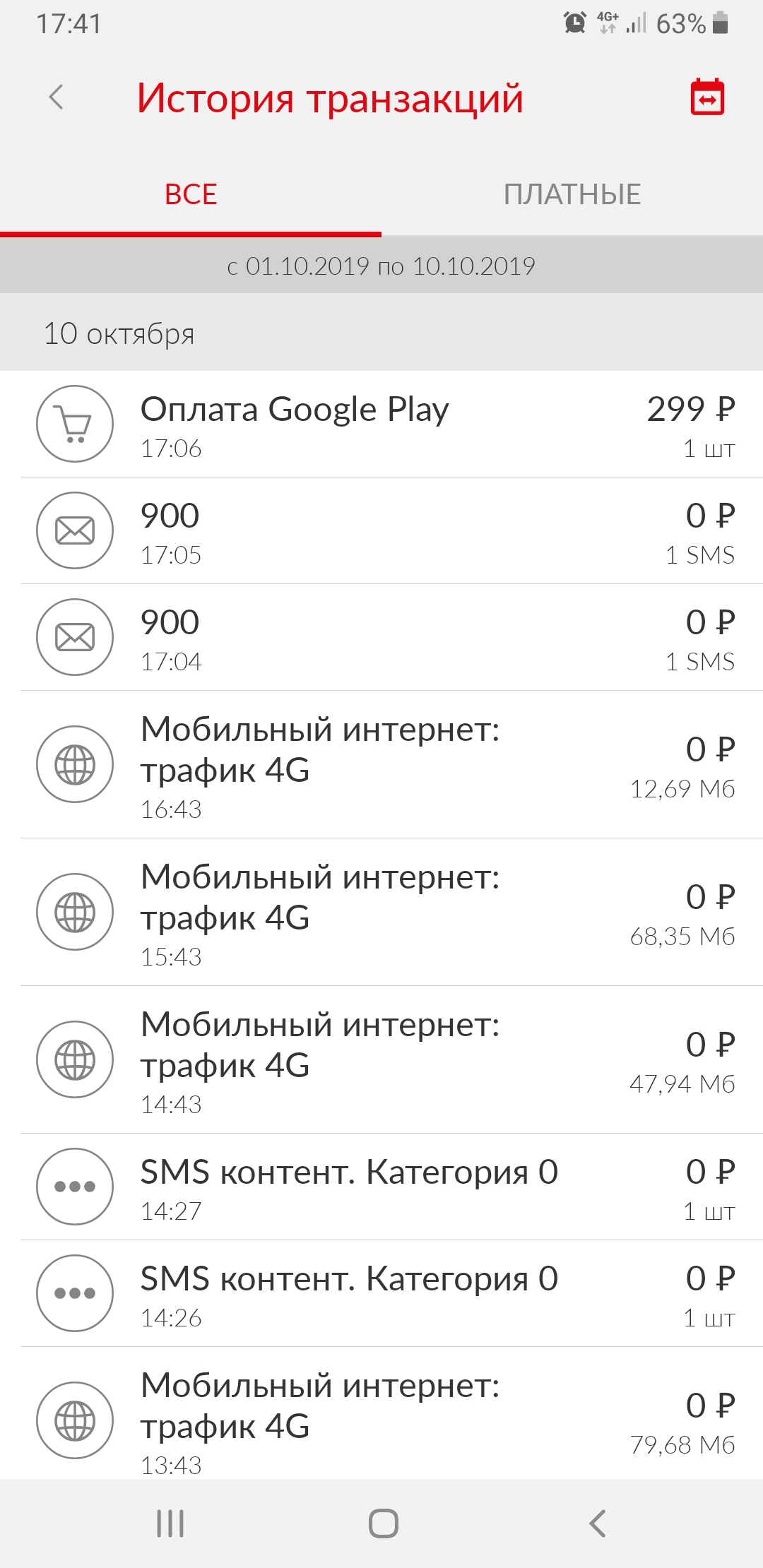Select the ВСЕ tab
763x1568 pixels.
[191, 194]
